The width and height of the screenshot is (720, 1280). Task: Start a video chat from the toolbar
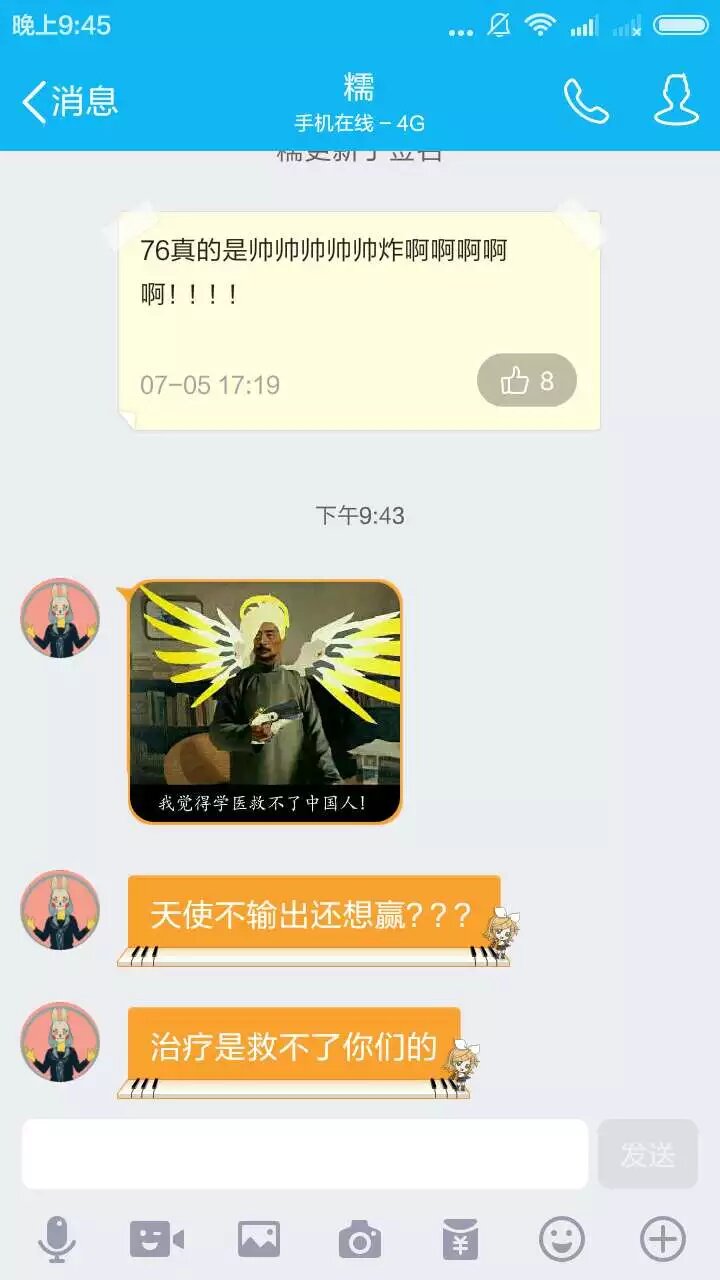(x=157, y=1240)
